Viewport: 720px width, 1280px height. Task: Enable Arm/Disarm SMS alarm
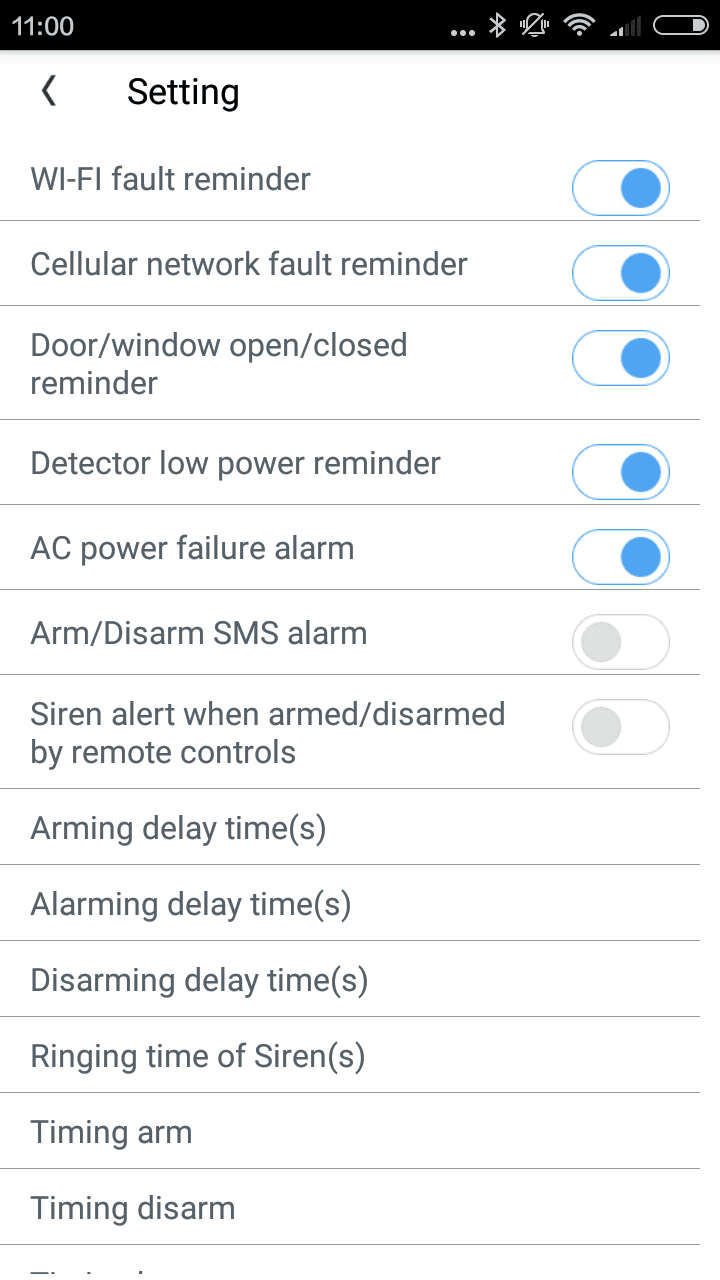point(620,642)
